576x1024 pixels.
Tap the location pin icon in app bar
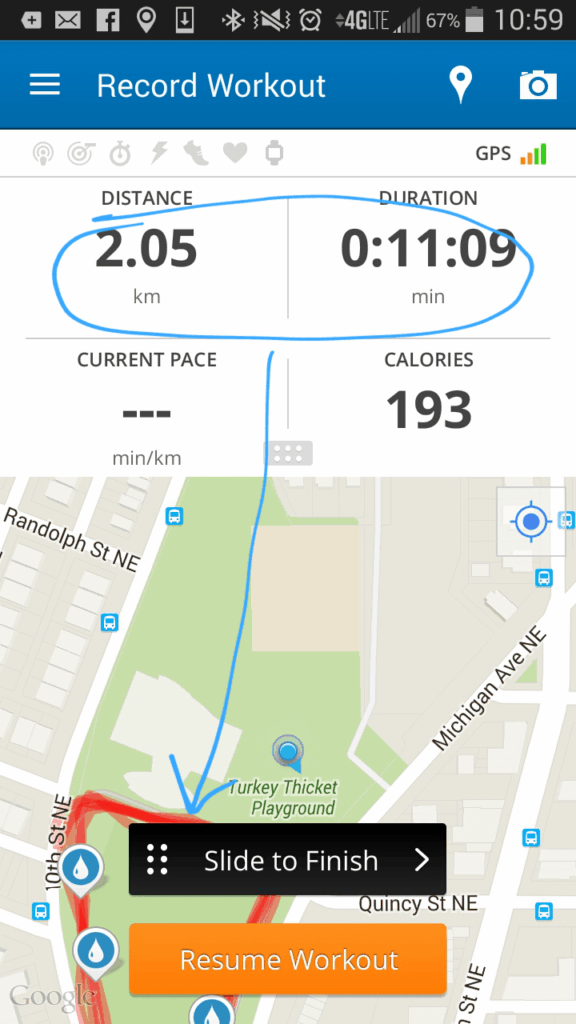(460, 85)
